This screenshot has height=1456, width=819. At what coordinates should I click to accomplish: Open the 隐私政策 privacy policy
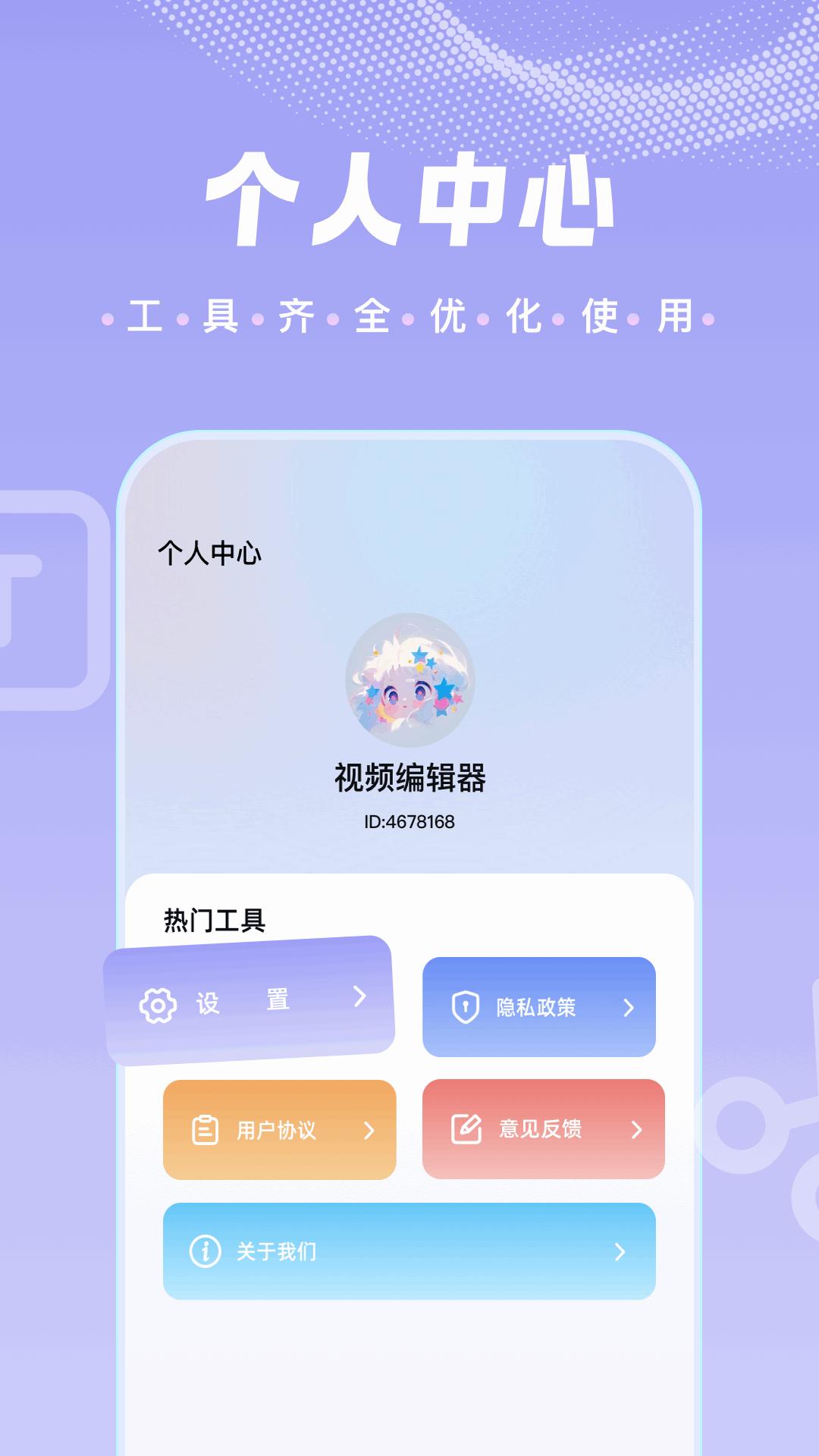point(540,1007)
